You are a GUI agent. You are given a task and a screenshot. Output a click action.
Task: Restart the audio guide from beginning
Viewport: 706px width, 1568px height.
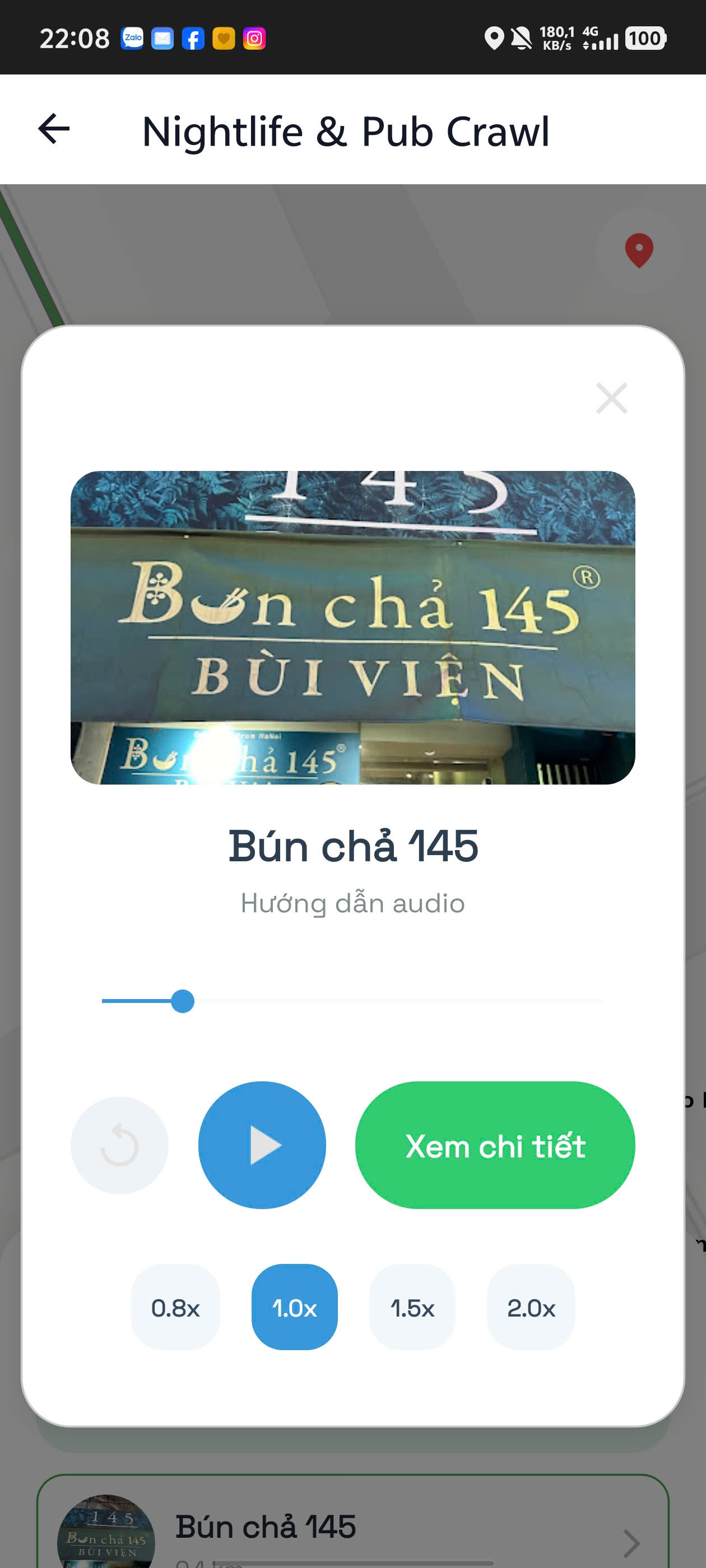tap(119, 1145)
